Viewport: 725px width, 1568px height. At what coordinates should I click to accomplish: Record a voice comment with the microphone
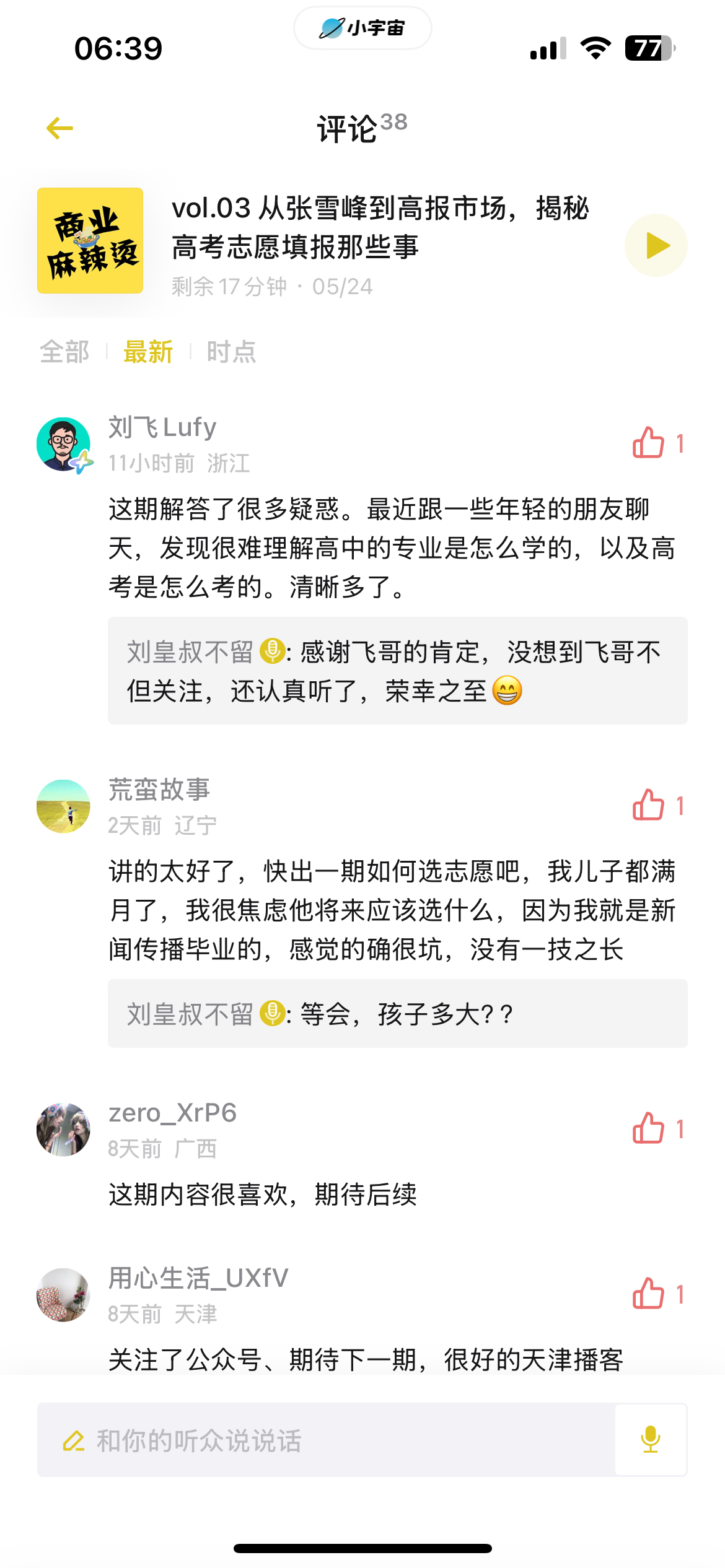[651, 1440]
